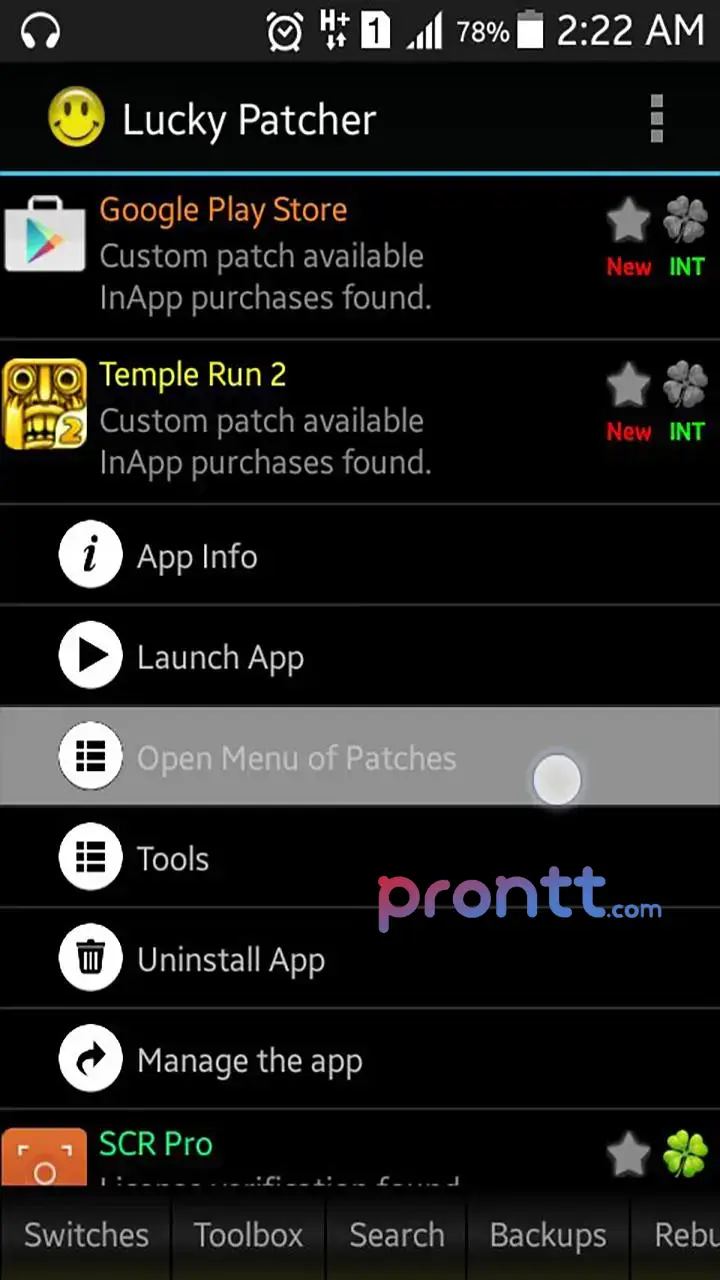720x1280 pixels.
Task: Open the overflow menu in Lucky Patcher
Action: 656,120
